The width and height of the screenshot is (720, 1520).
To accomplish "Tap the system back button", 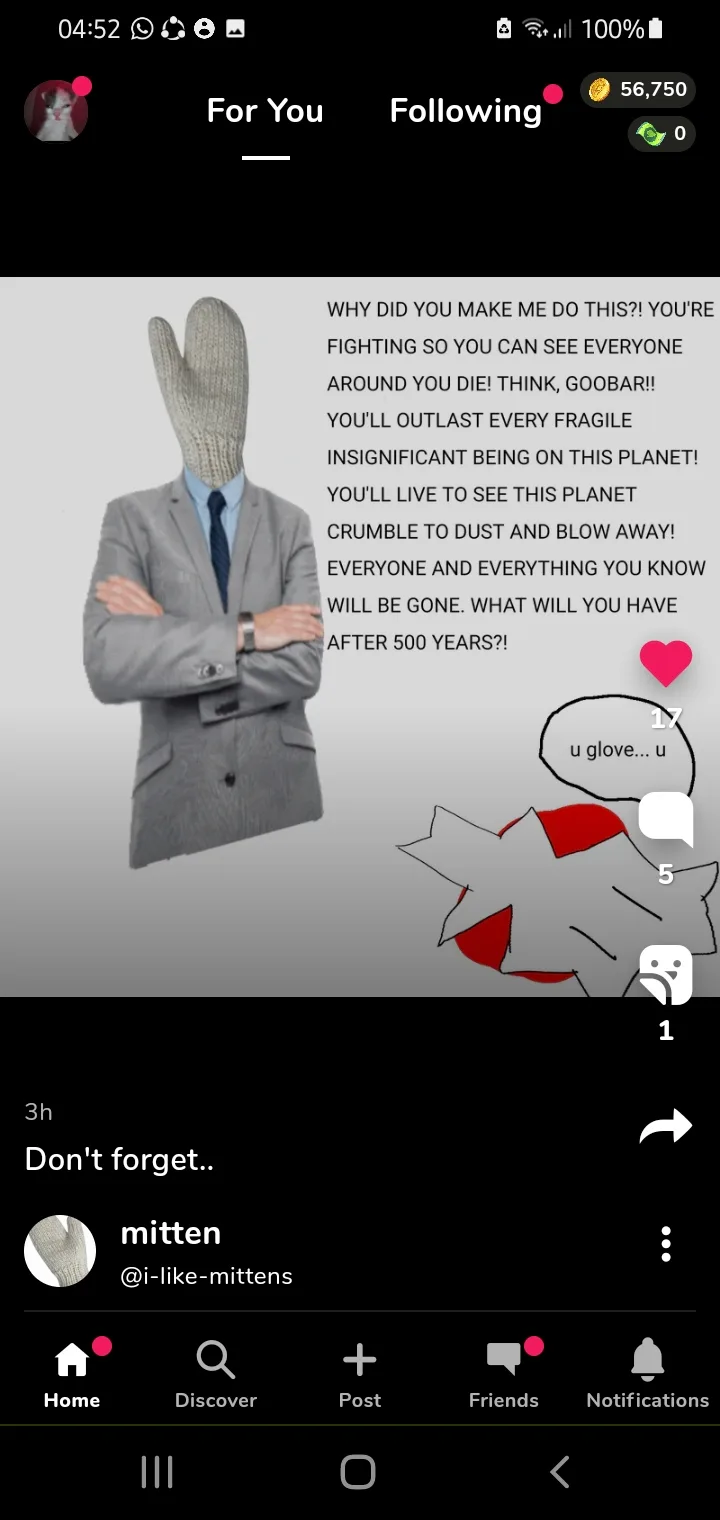I will pyautogui.click(x=560, y=1472).
